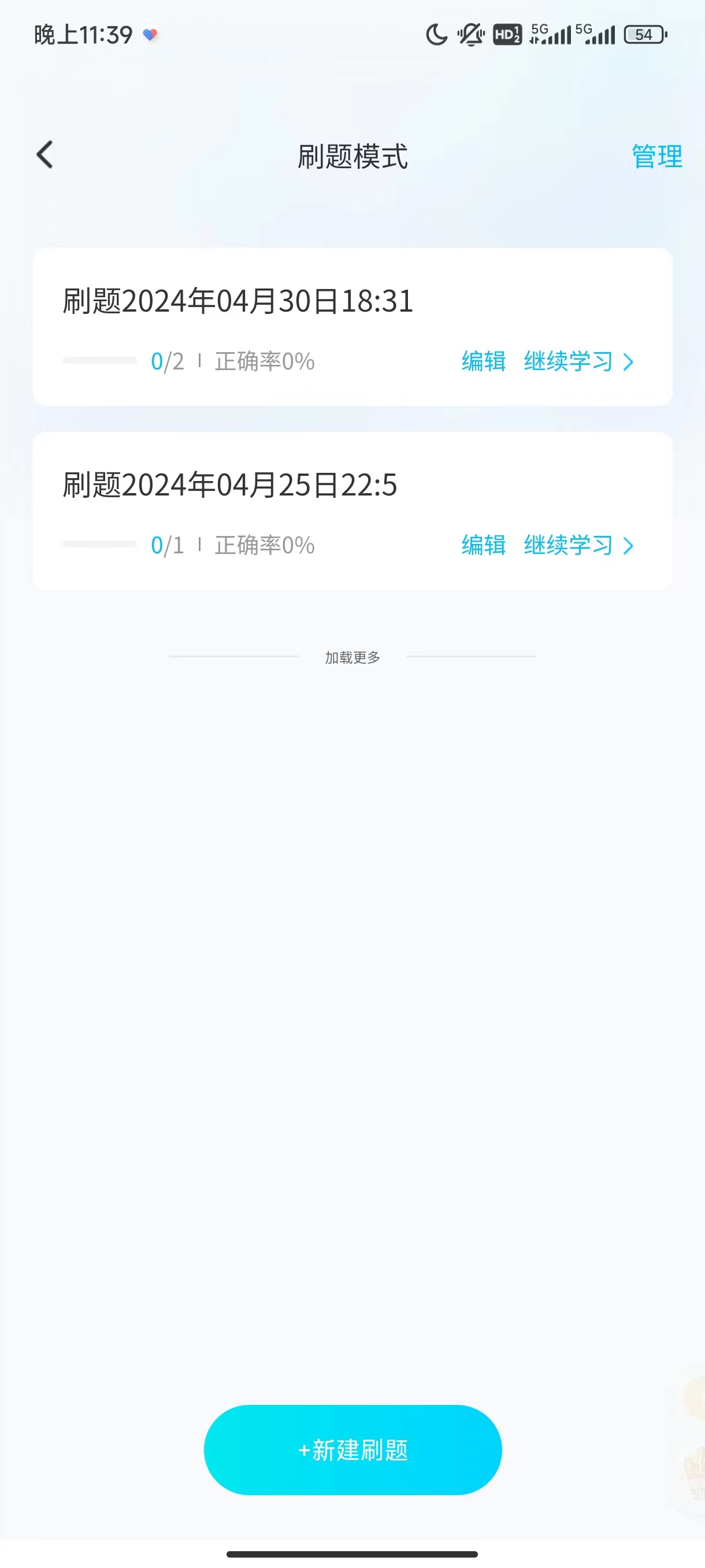
Task: Tap the heart icon next to the clock
Action: tap(150, 34)
